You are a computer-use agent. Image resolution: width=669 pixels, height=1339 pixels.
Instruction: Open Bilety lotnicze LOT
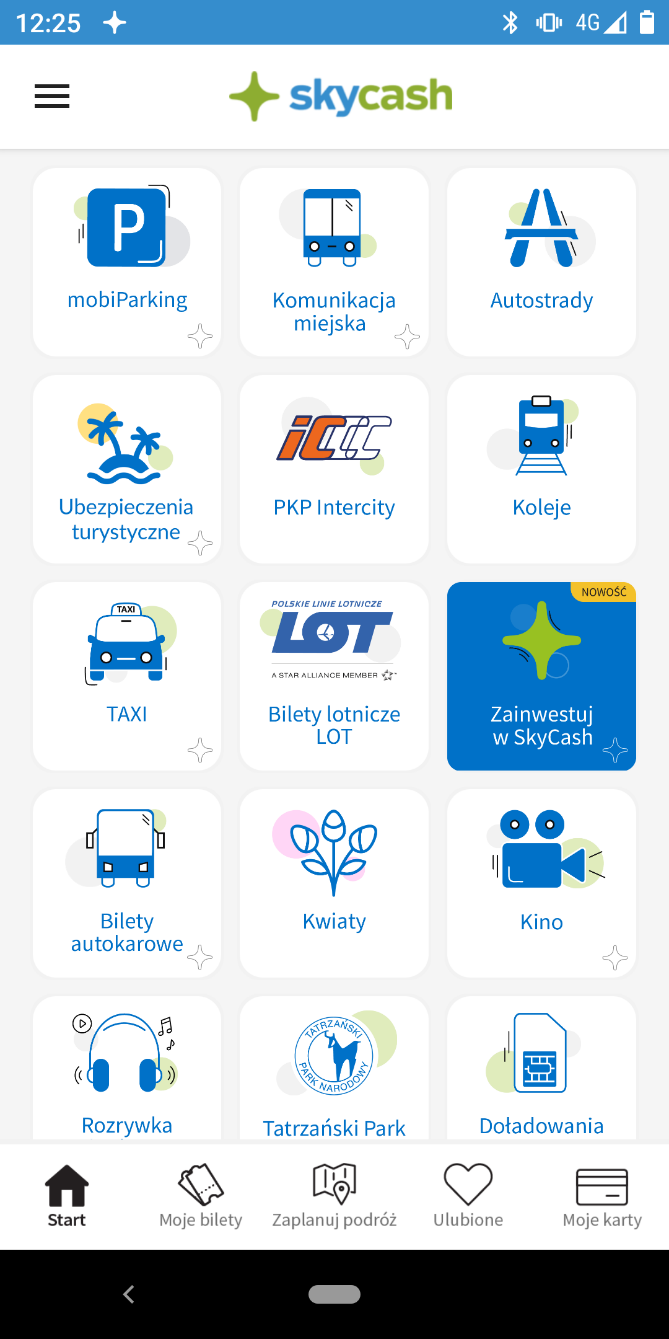(x=334, y=676)
